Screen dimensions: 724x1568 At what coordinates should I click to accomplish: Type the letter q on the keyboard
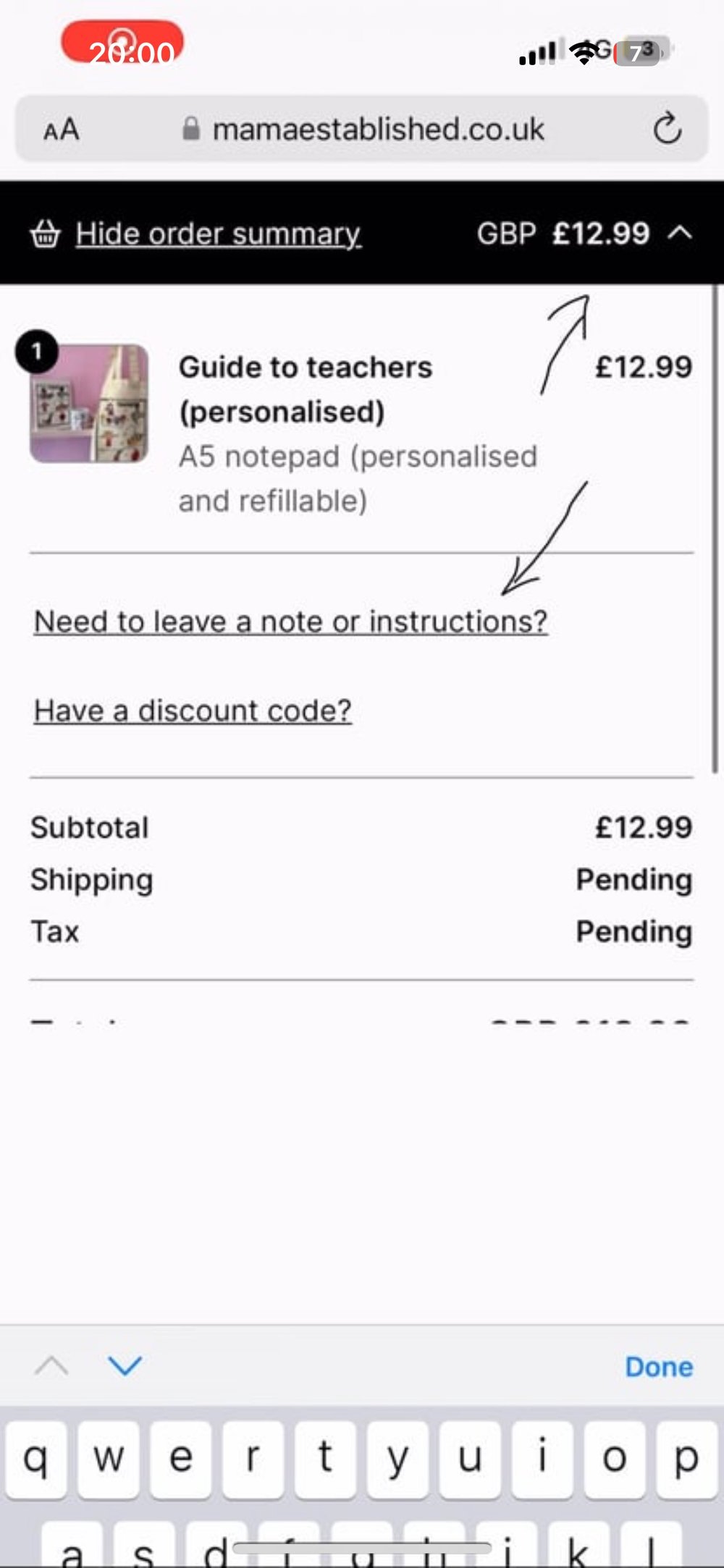tap(36, 1458)
